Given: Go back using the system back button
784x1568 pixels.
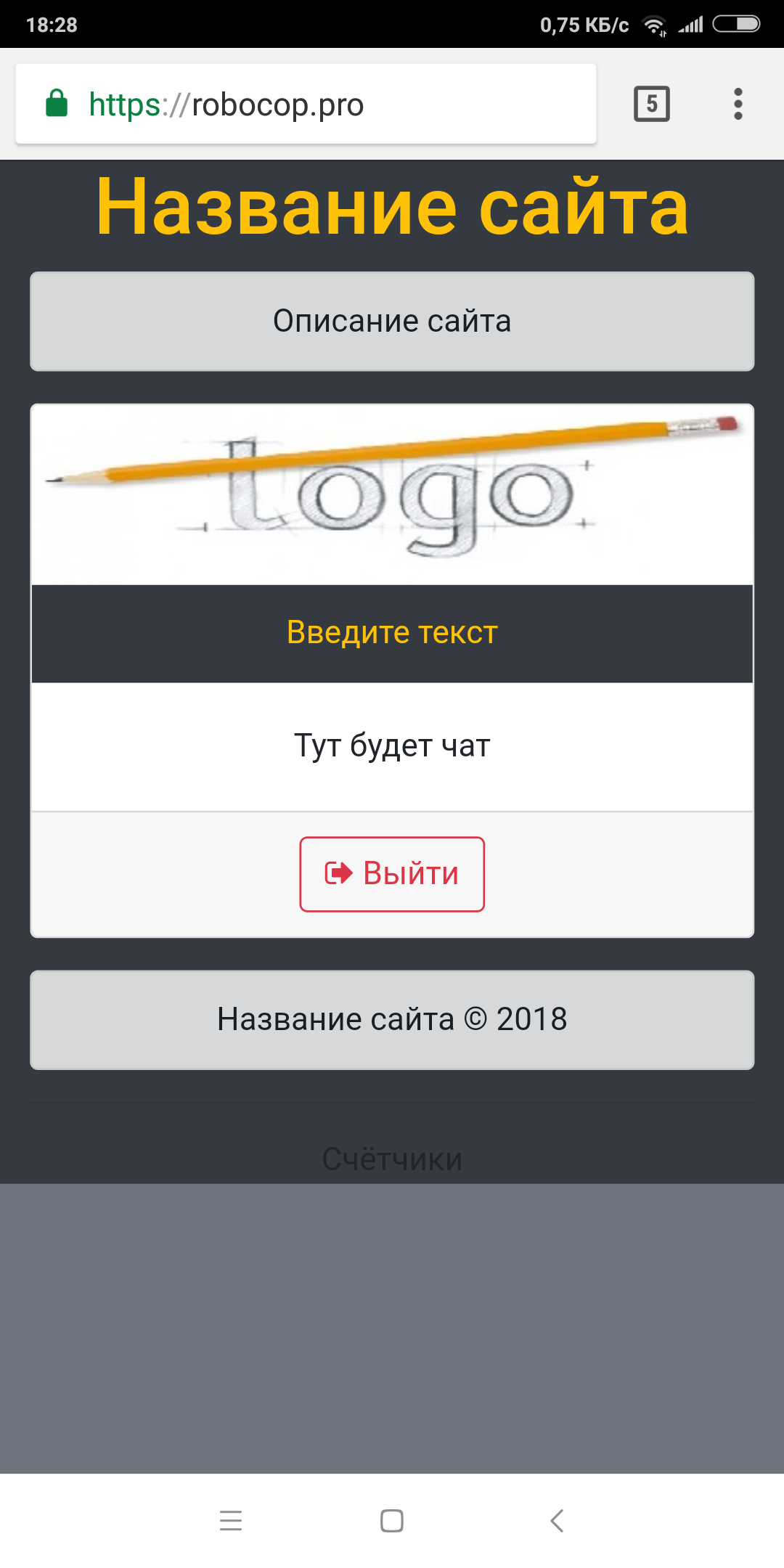Looking at the screenshot, I should [557, 1520].
